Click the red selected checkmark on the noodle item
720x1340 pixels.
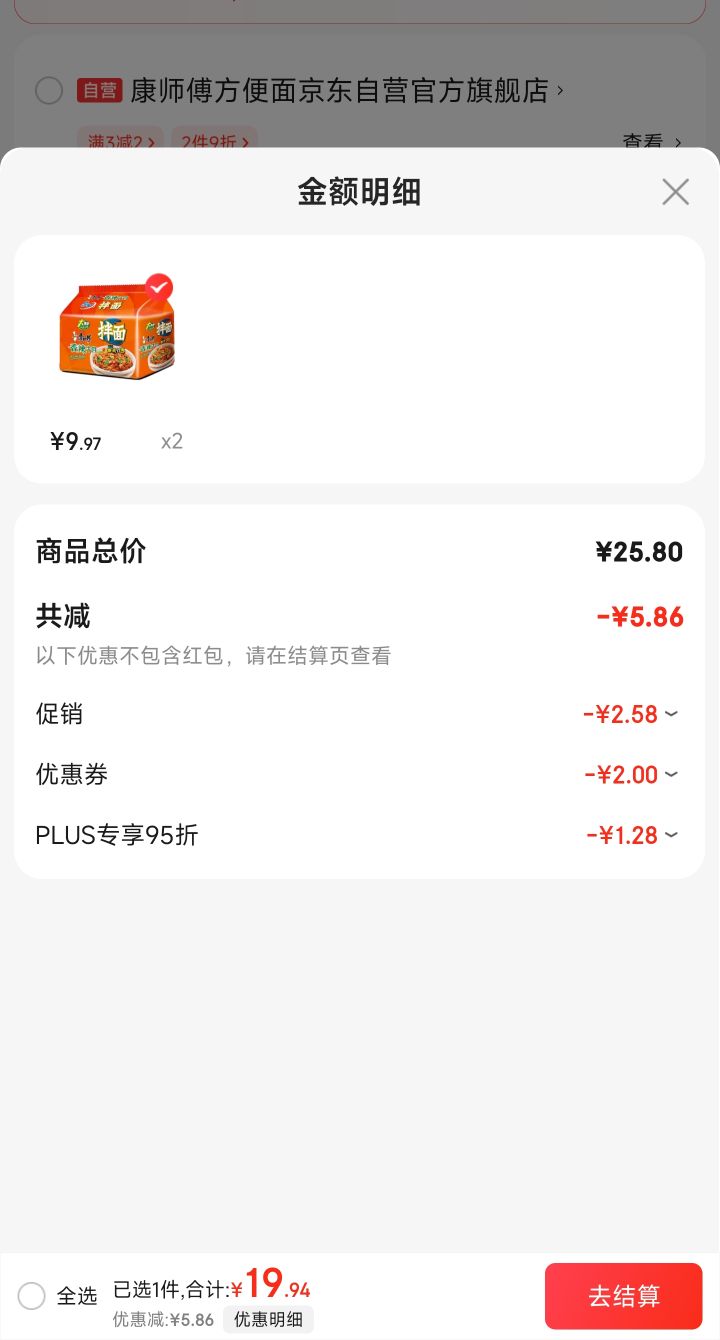click(x=158, y=287)
